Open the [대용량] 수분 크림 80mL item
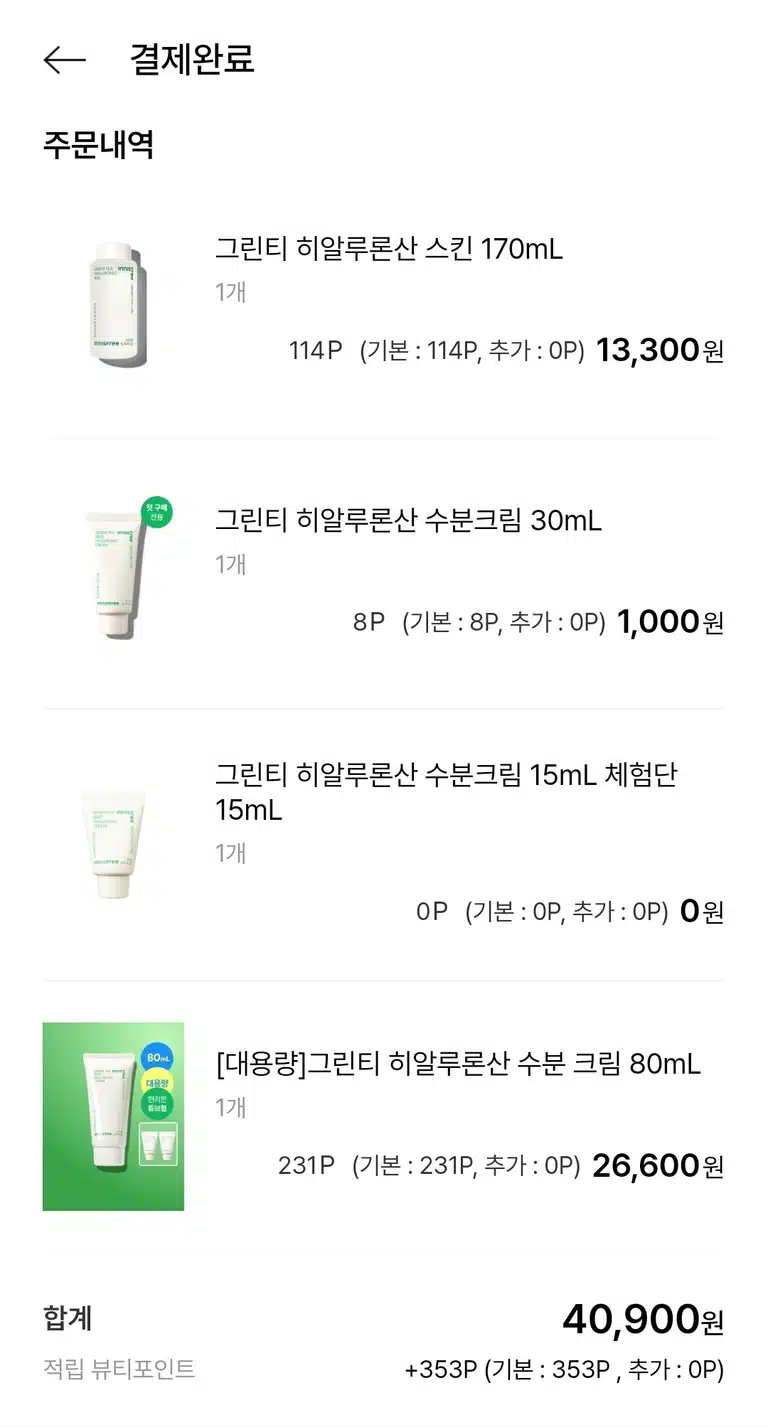768x1427 pixels. click(384, 1116)
